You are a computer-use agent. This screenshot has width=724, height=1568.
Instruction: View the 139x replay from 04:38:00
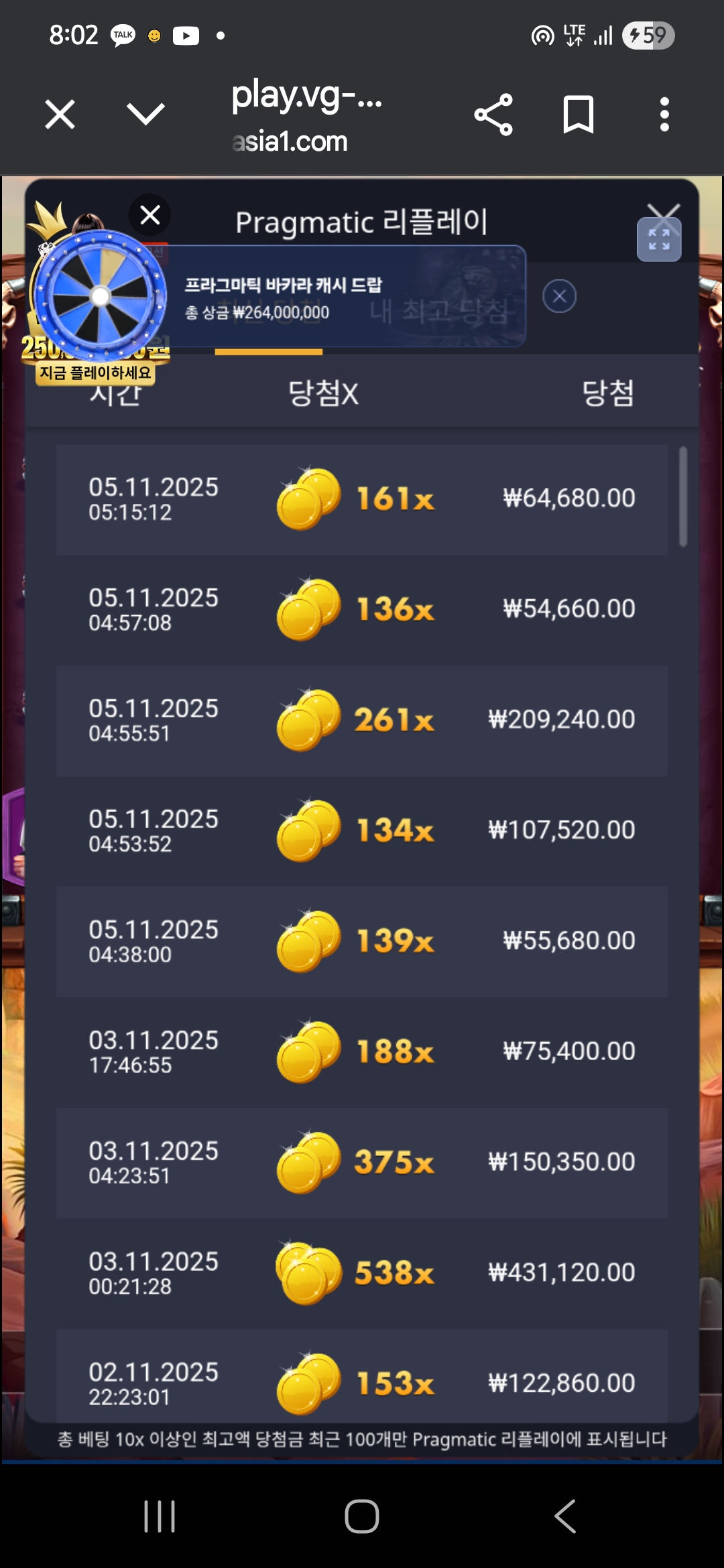[362, 941]
